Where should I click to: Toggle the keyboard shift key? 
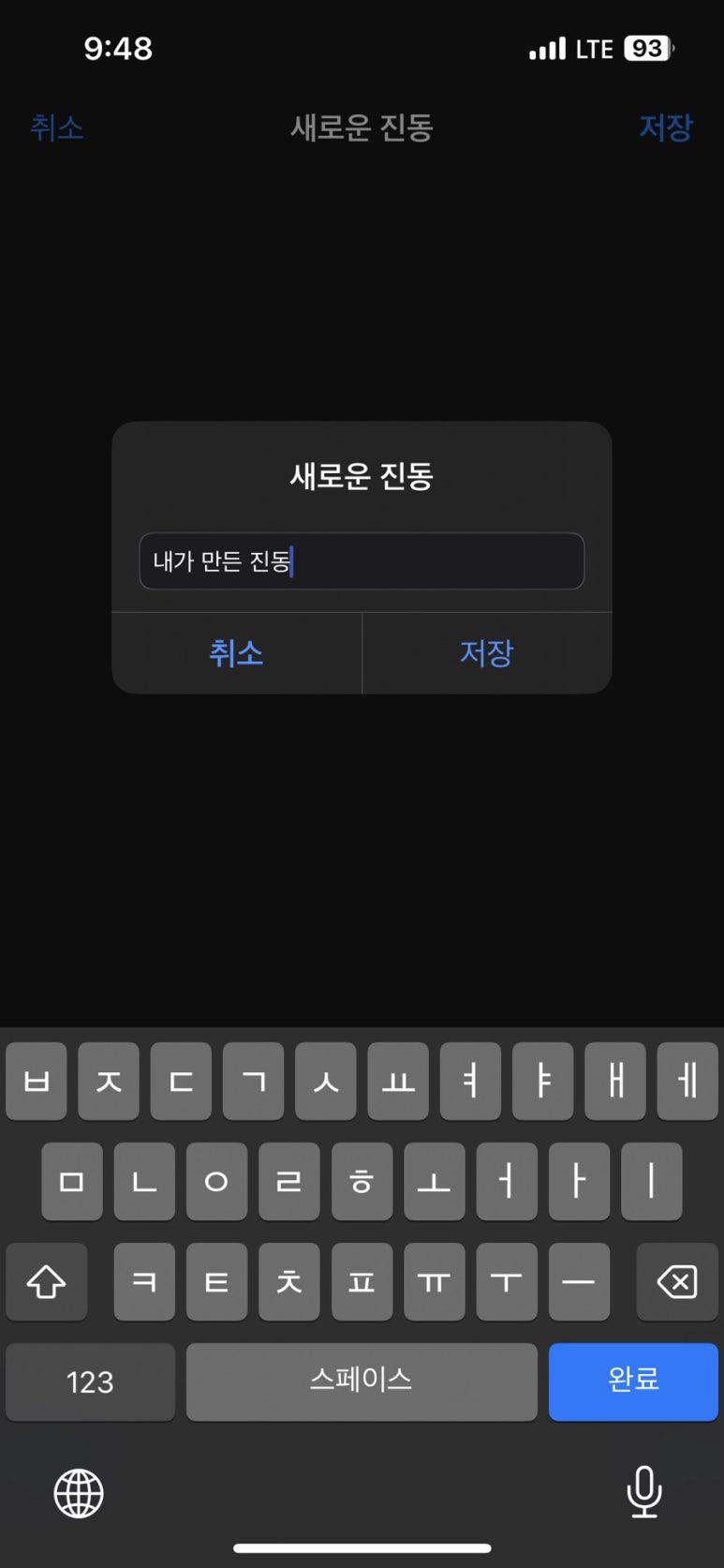pos(46,1281)
